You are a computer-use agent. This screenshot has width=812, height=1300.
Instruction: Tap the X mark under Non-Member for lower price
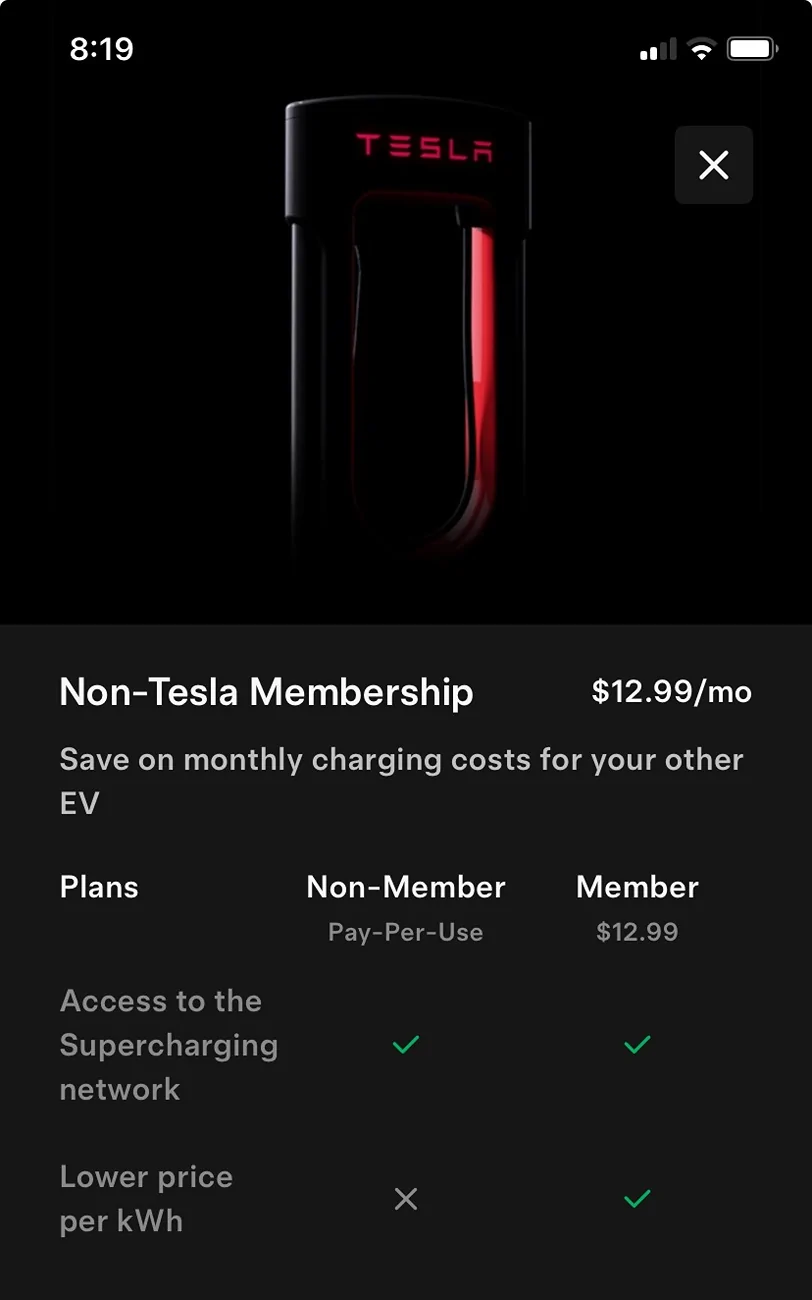[405, 1199]
